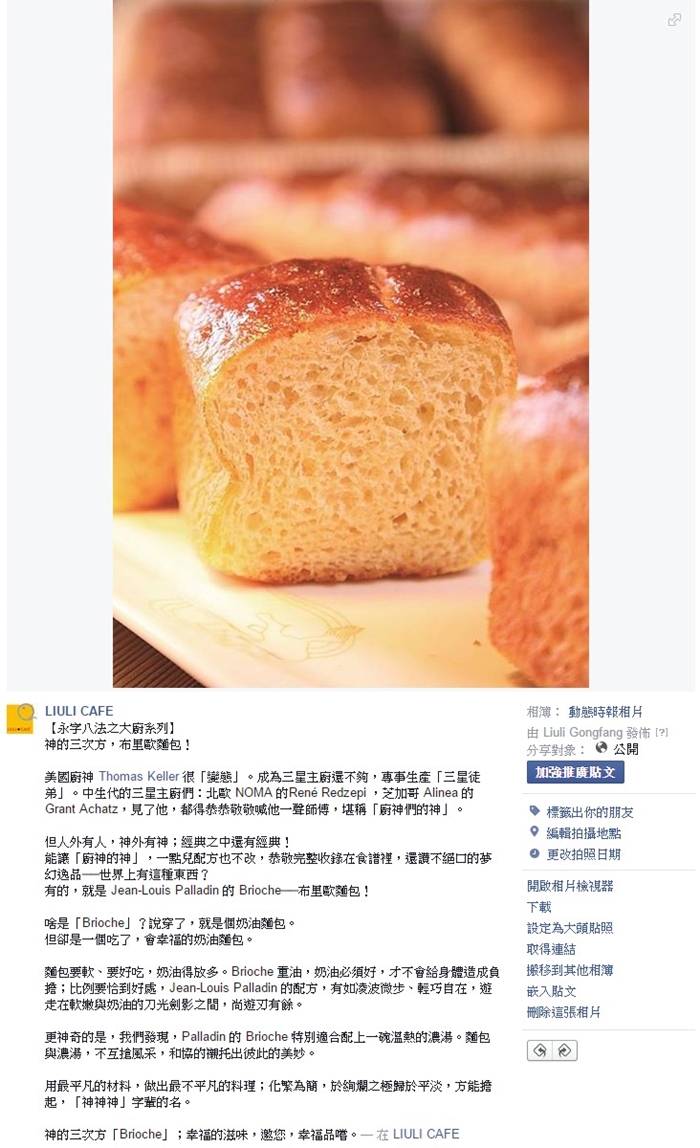Tap 取得連結 to get the photo link

[551, 949]
